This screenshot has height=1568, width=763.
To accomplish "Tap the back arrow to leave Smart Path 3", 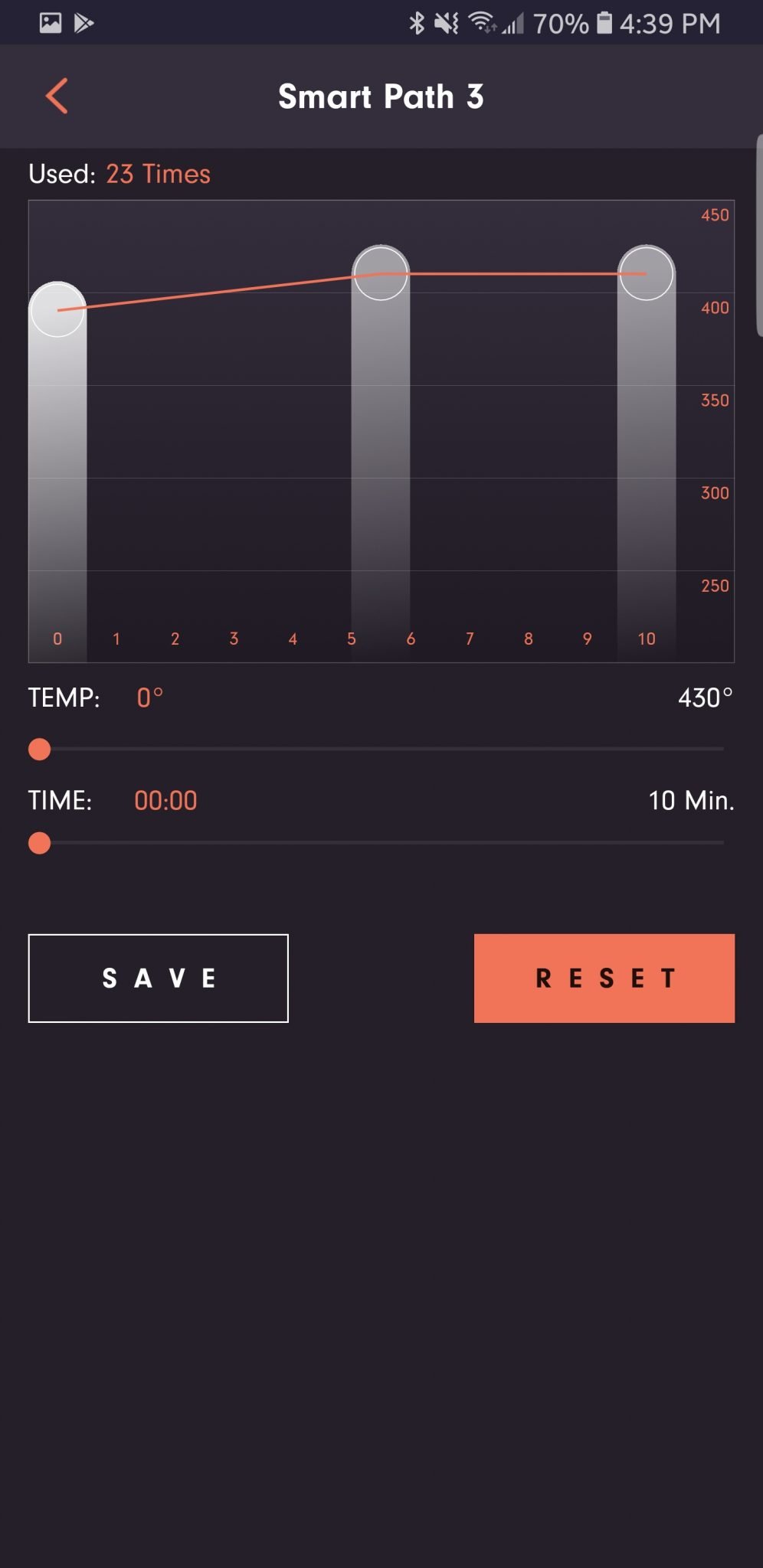I will [57, 96].
